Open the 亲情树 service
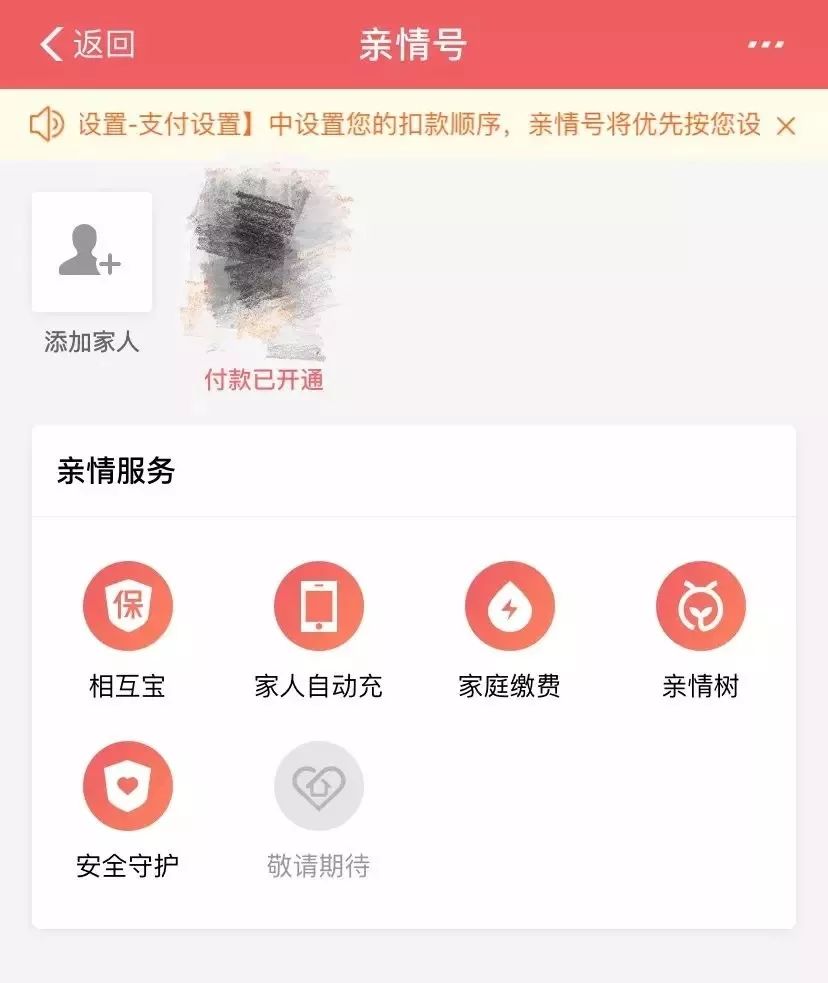828x983 pixels. tap(700, 607)
